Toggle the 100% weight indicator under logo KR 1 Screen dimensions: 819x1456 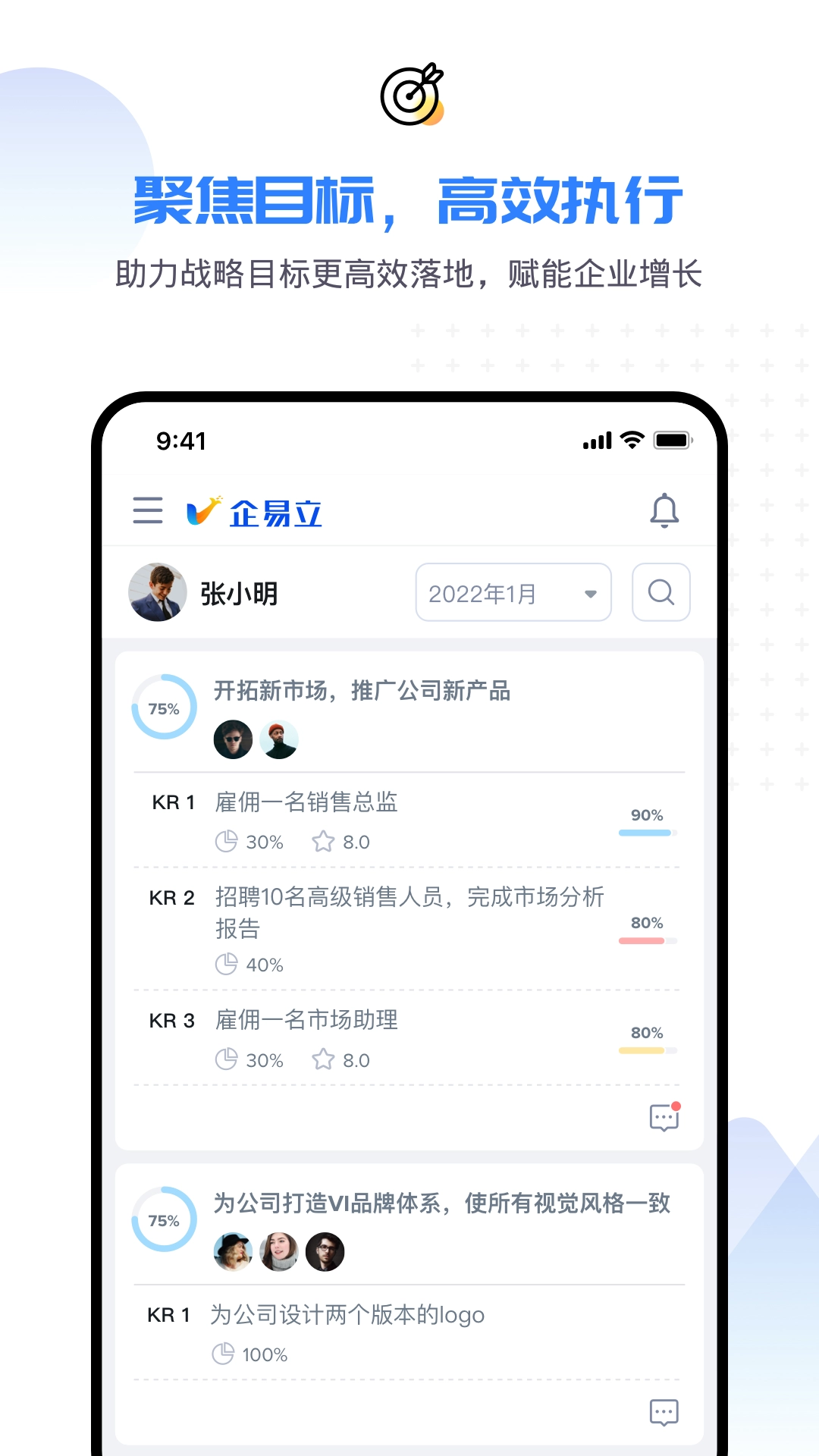(224, 1352)
